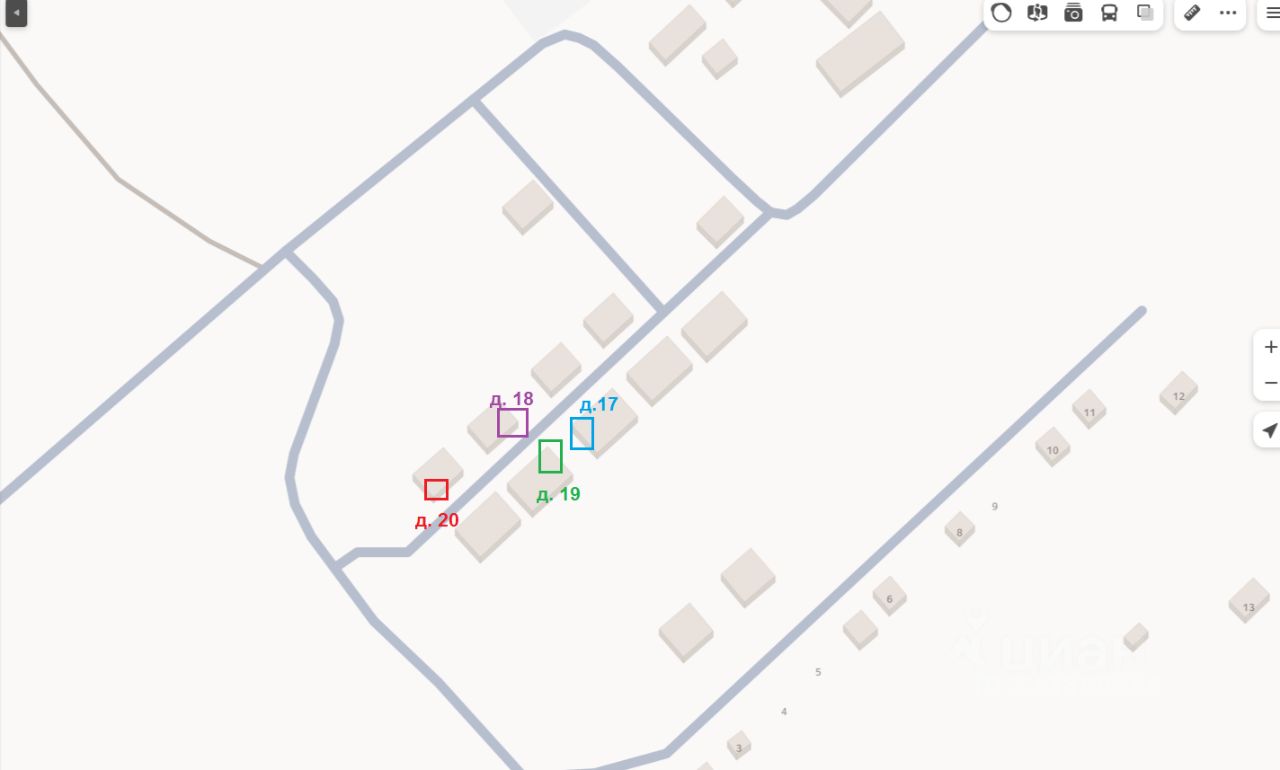Open the hamburger main menu
Viewport: 1280px width, 770px height.
(1272, 13)
